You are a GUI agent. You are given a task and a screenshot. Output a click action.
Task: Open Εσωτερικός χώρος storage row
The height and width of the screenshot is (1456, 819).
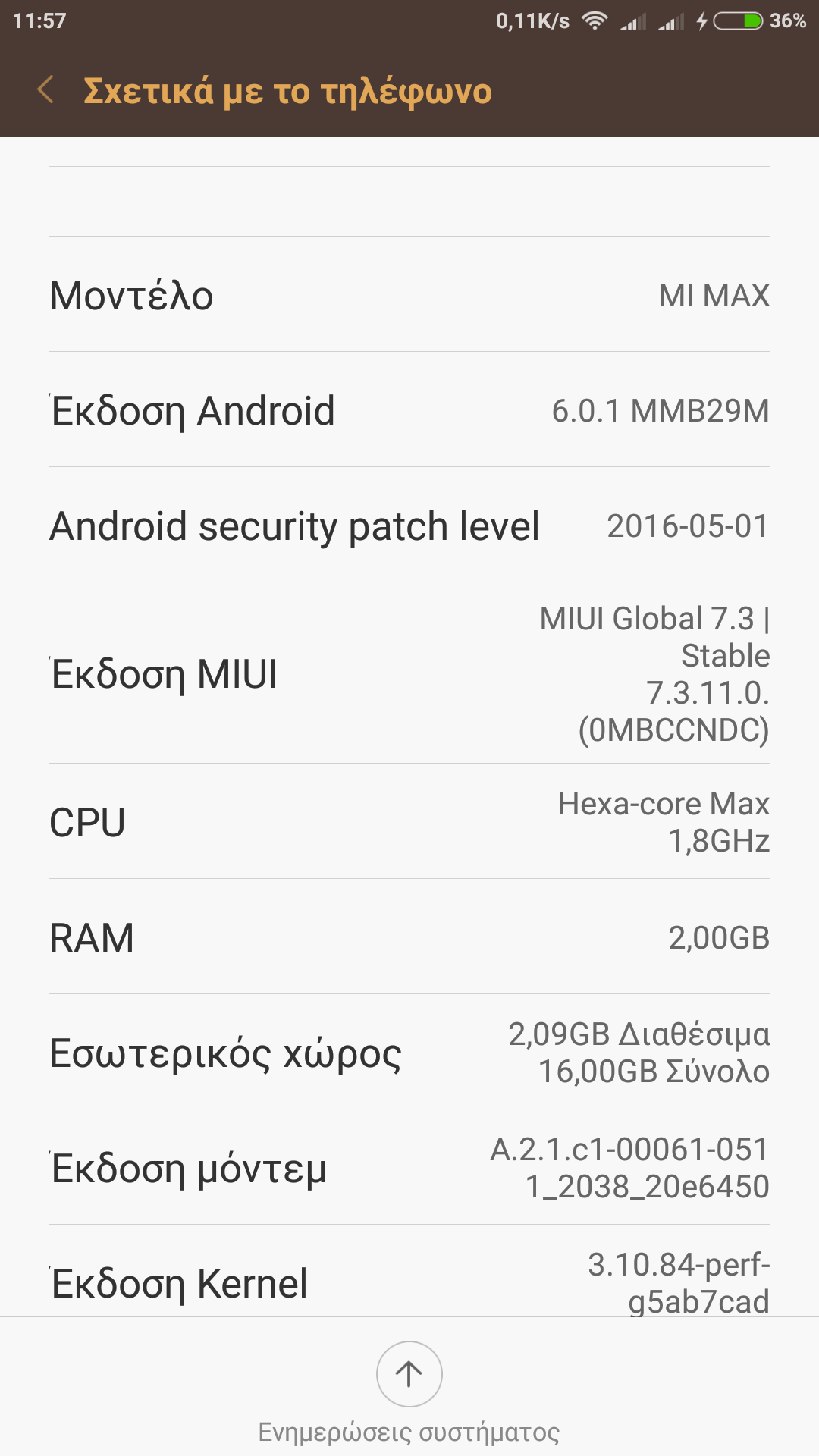point(409,1053)
